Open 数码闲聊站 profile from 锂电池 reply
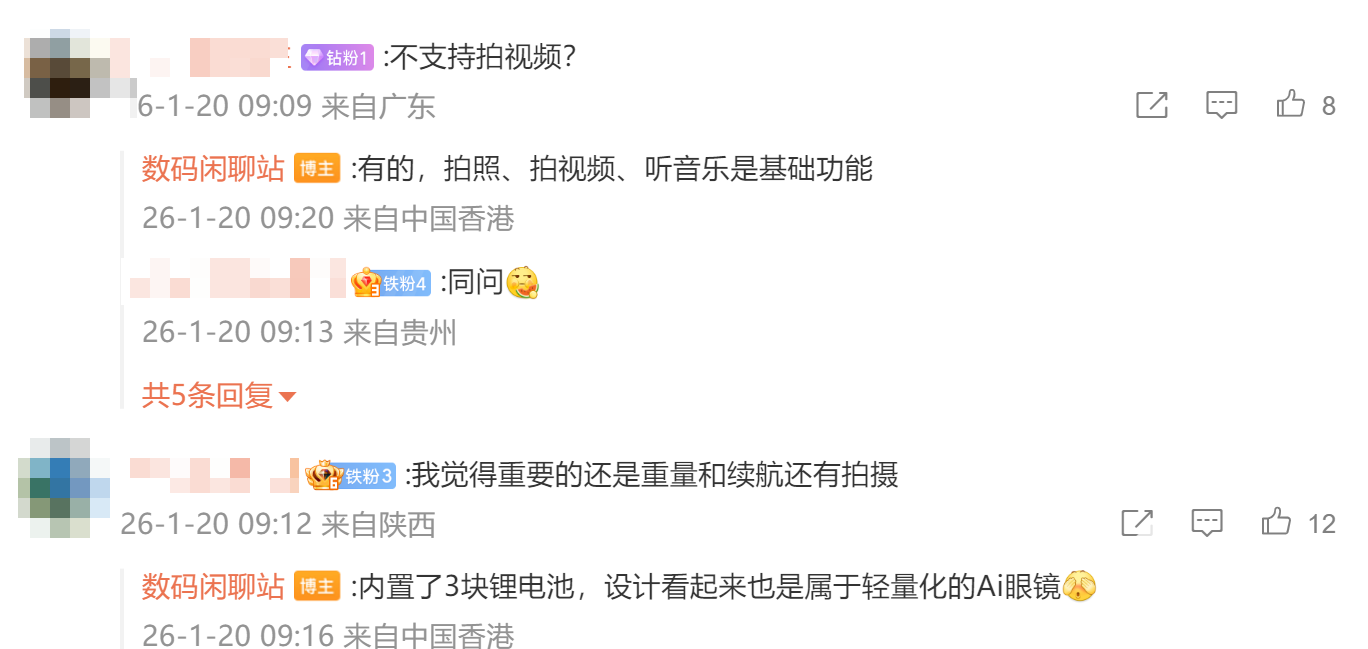1368x649 pixels. pos(213,587)
